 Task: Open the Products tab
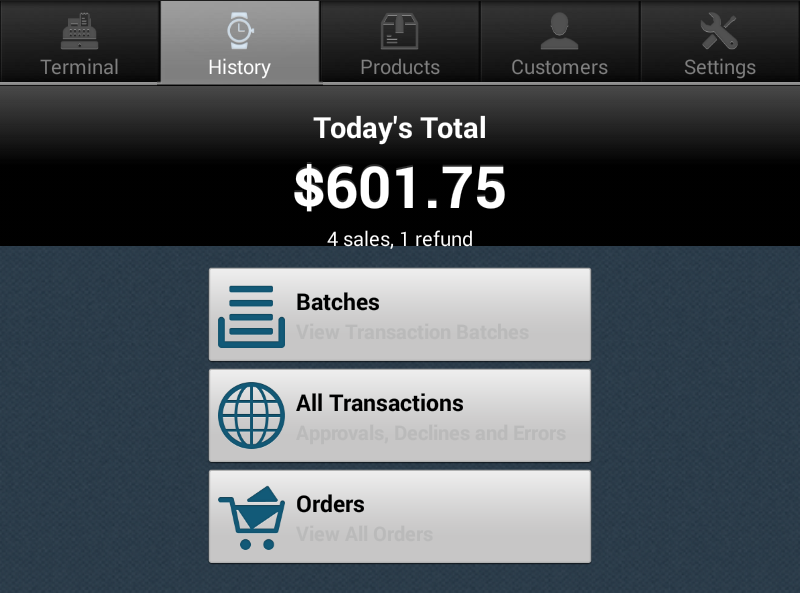[x=400, y=42]
